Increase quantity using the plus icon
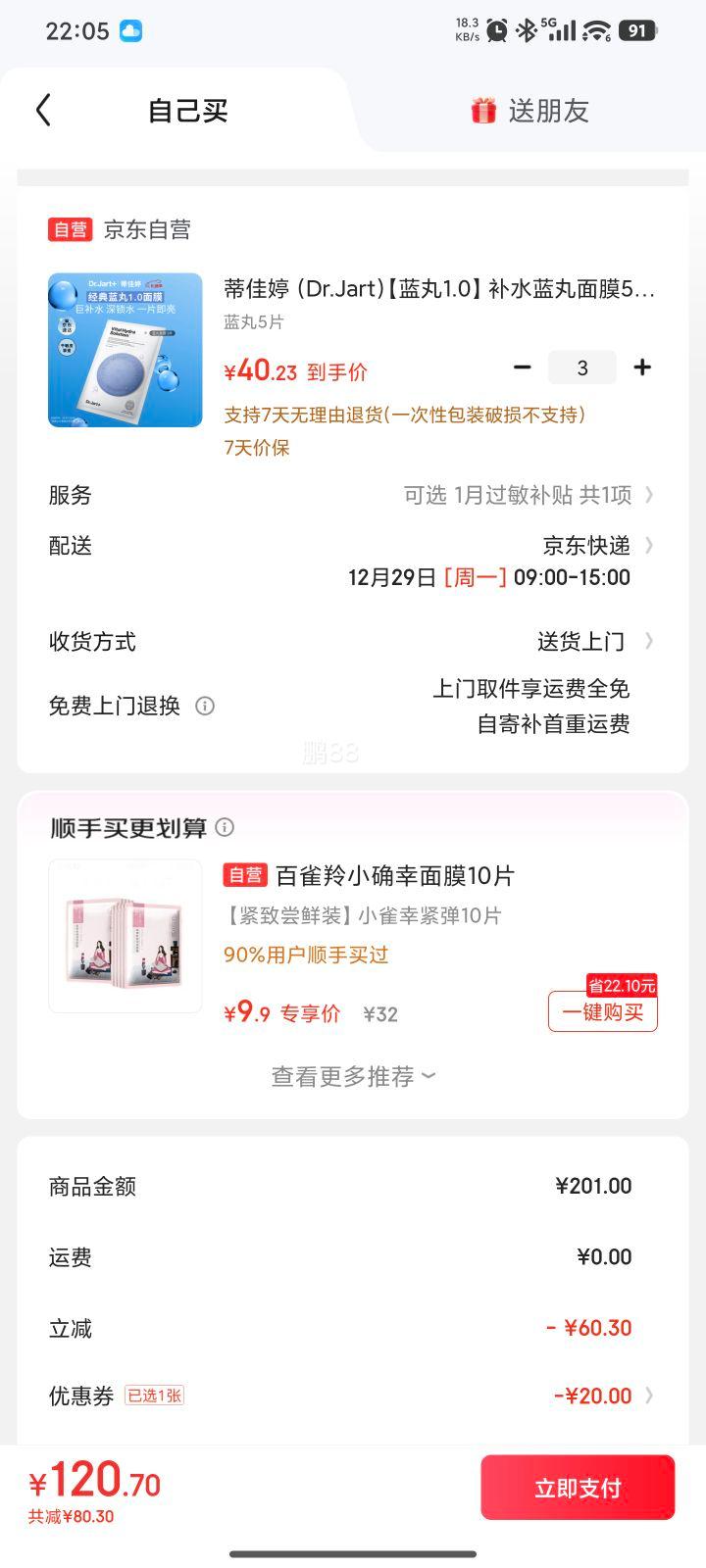The image size is (706, 1568). [x=642, y=367]
